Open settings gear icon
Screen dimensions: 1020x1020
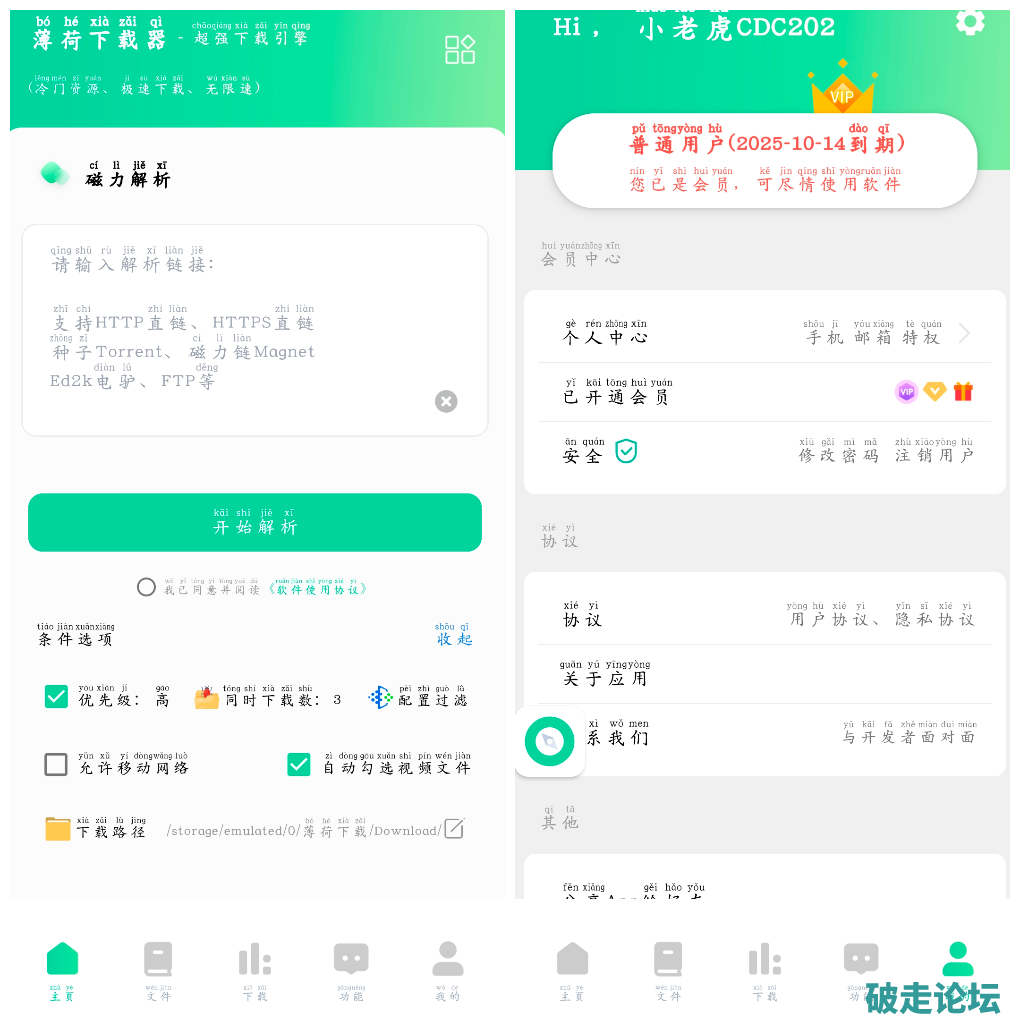click(x=969, y=22)
